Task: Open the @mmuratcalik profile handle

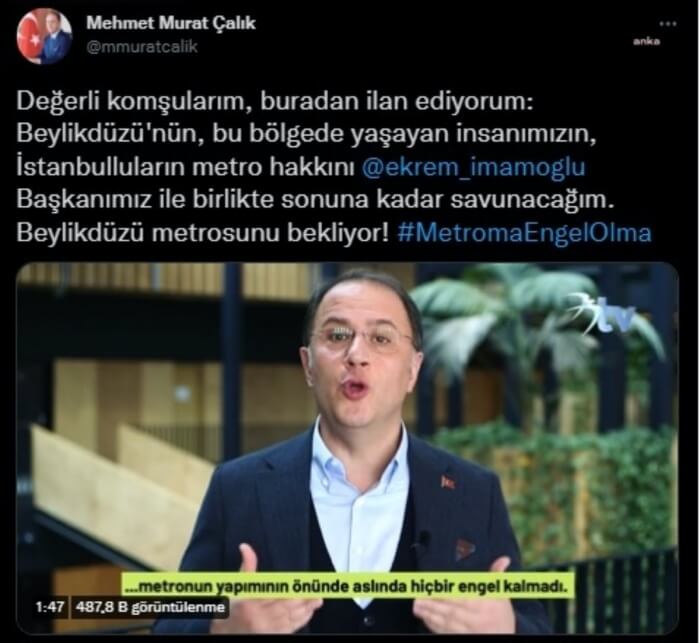Action: point(142,47)
